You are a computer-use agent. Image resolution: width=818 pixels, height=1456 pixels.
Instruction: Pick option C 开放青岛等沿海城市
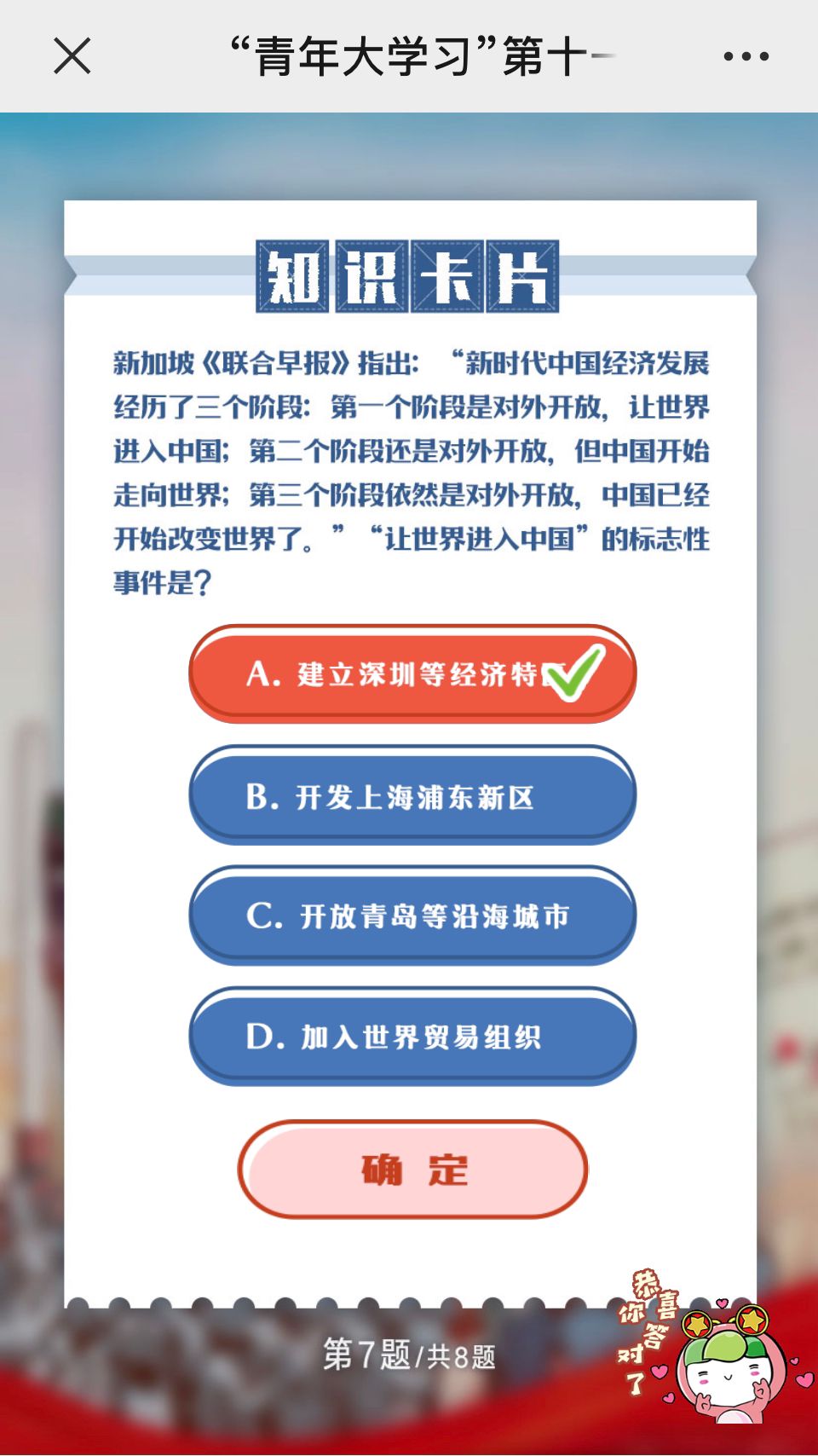tap(412, 916)
